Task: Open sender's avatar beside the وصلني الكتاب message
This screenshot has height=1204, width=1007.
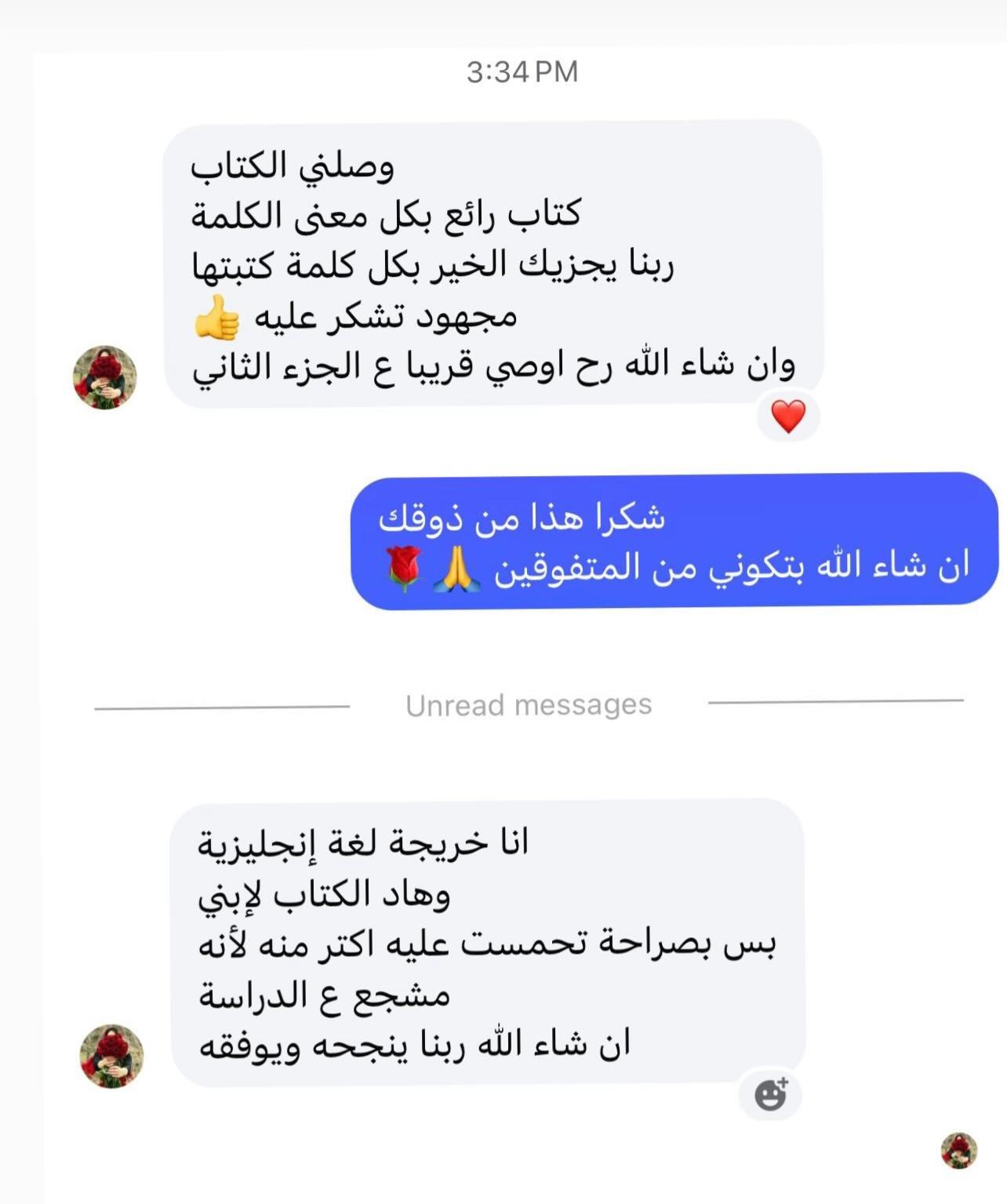Action: [104, 377]
